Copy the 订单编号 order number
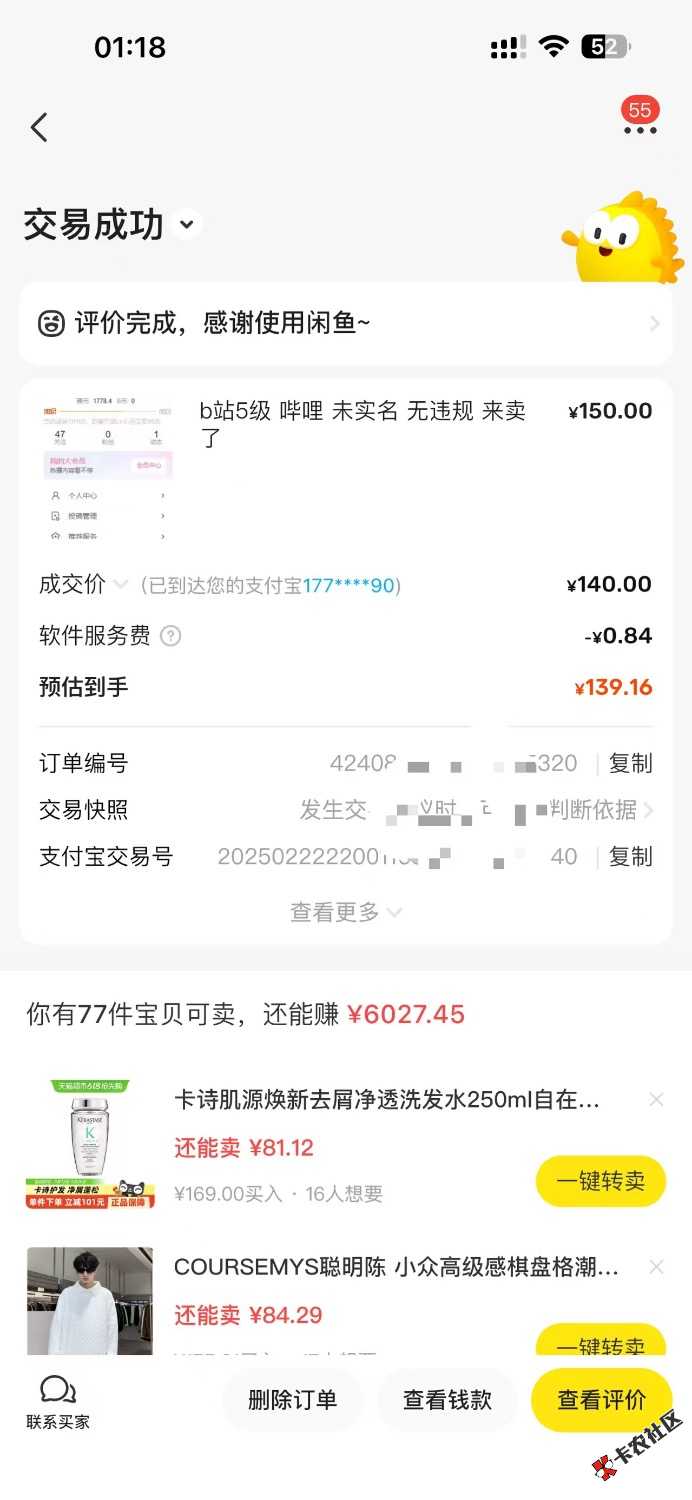This screenshot has width=692, height=1500. click(x=630, y=764)
